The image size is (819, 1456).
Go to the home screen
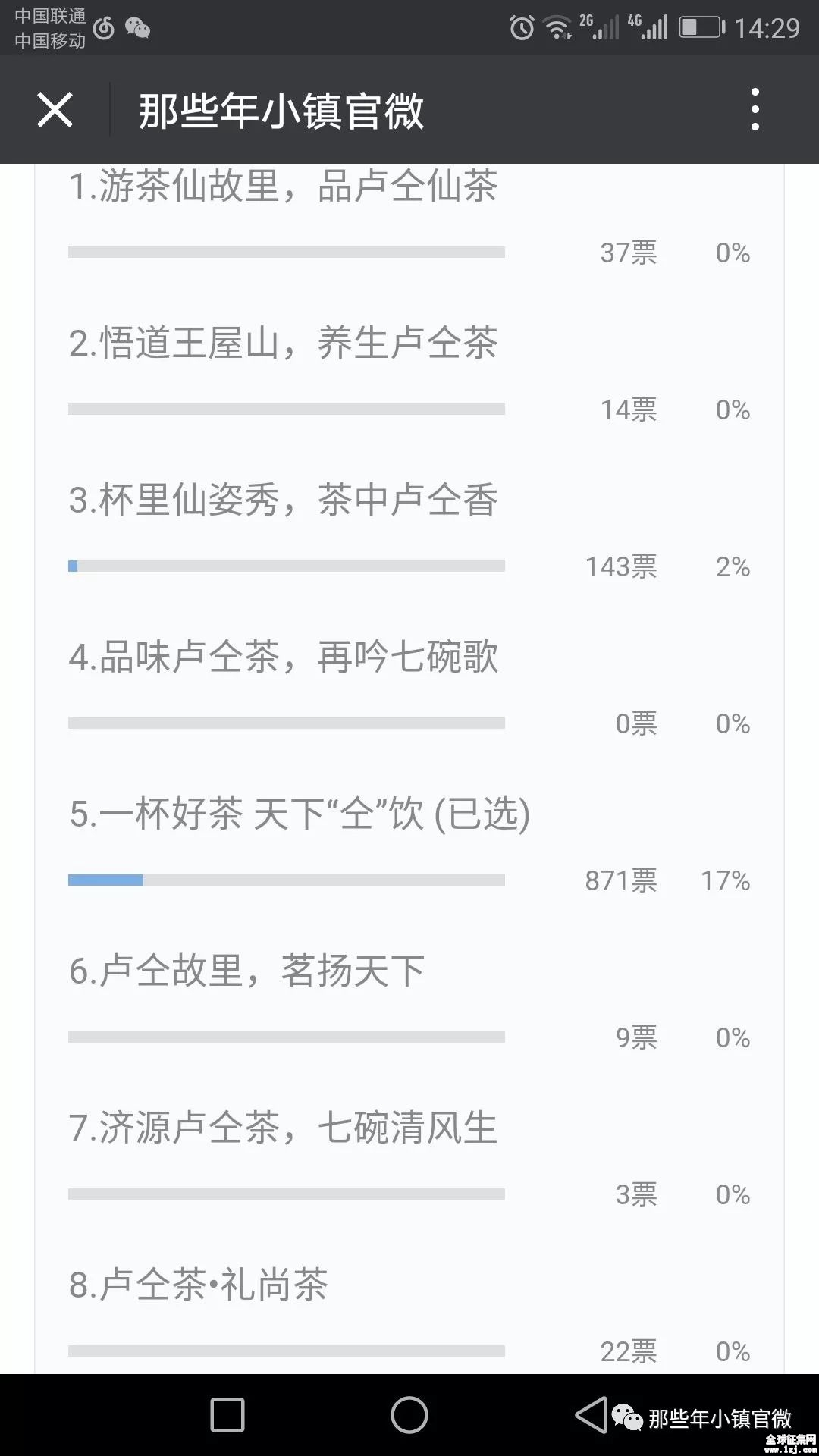coord(409,1415)
